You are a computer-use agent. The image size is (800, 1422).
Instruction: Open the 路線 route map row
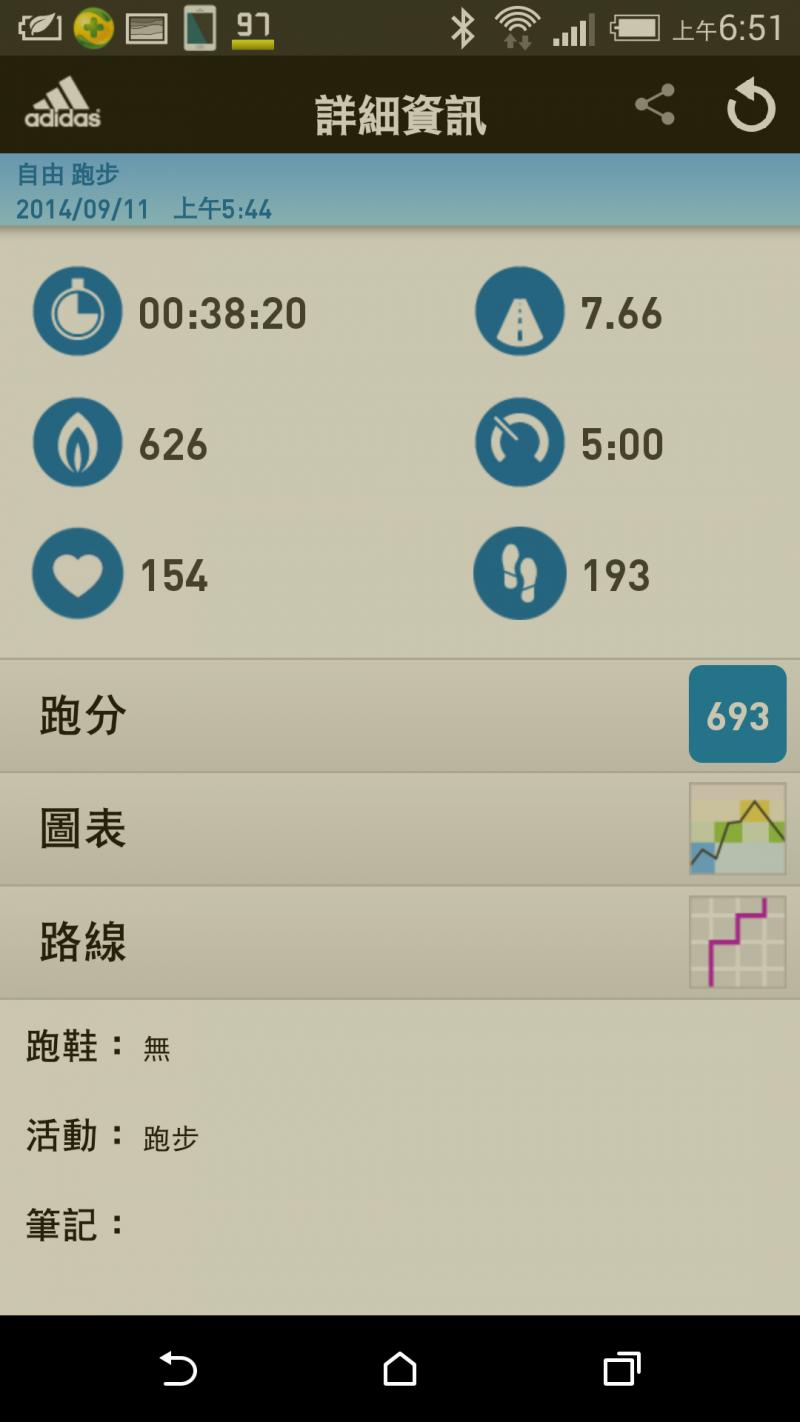400,942
